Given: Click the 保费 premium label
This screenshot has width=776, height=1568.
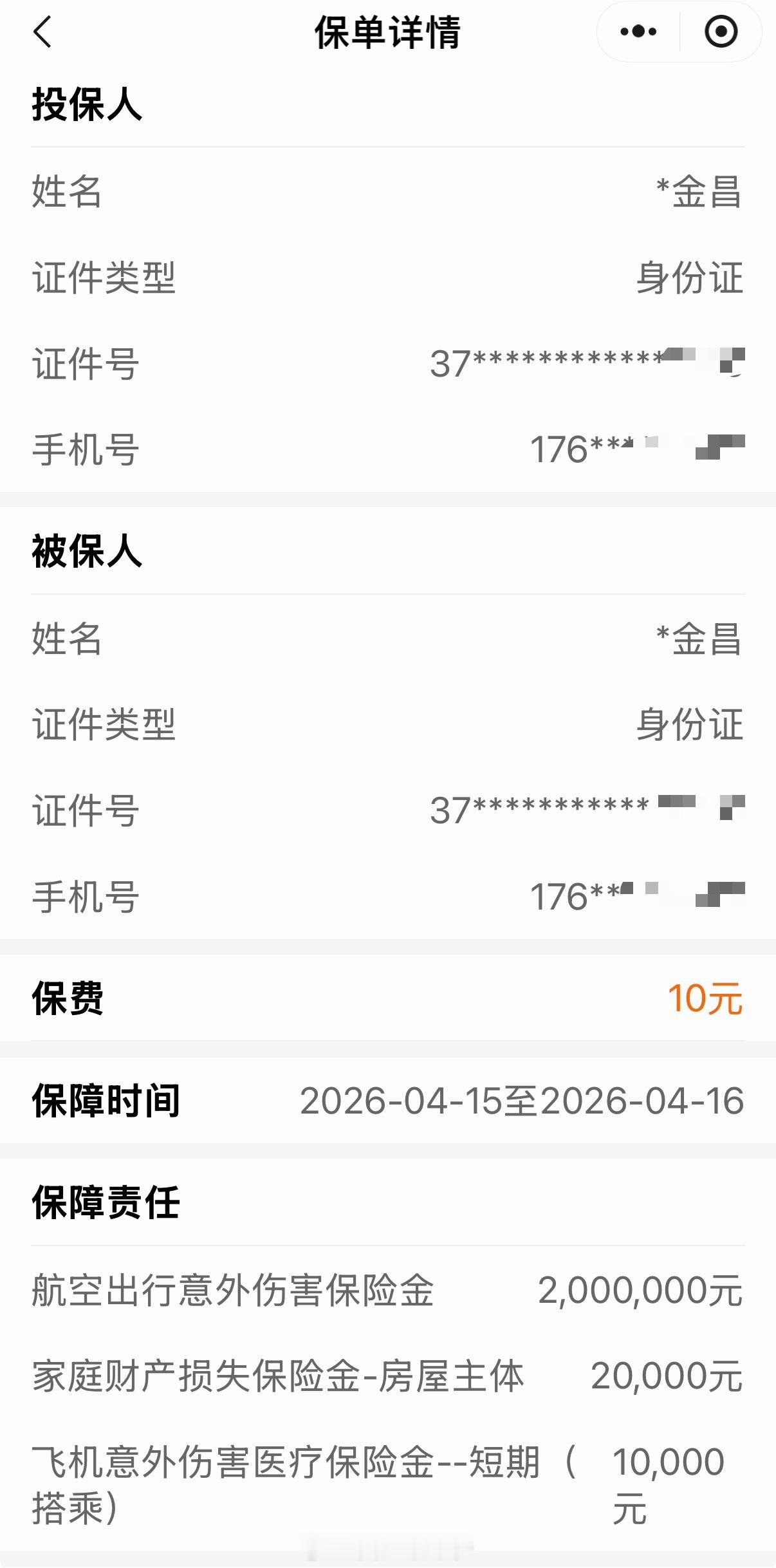Looking at the screenshot, I should 66,999.
